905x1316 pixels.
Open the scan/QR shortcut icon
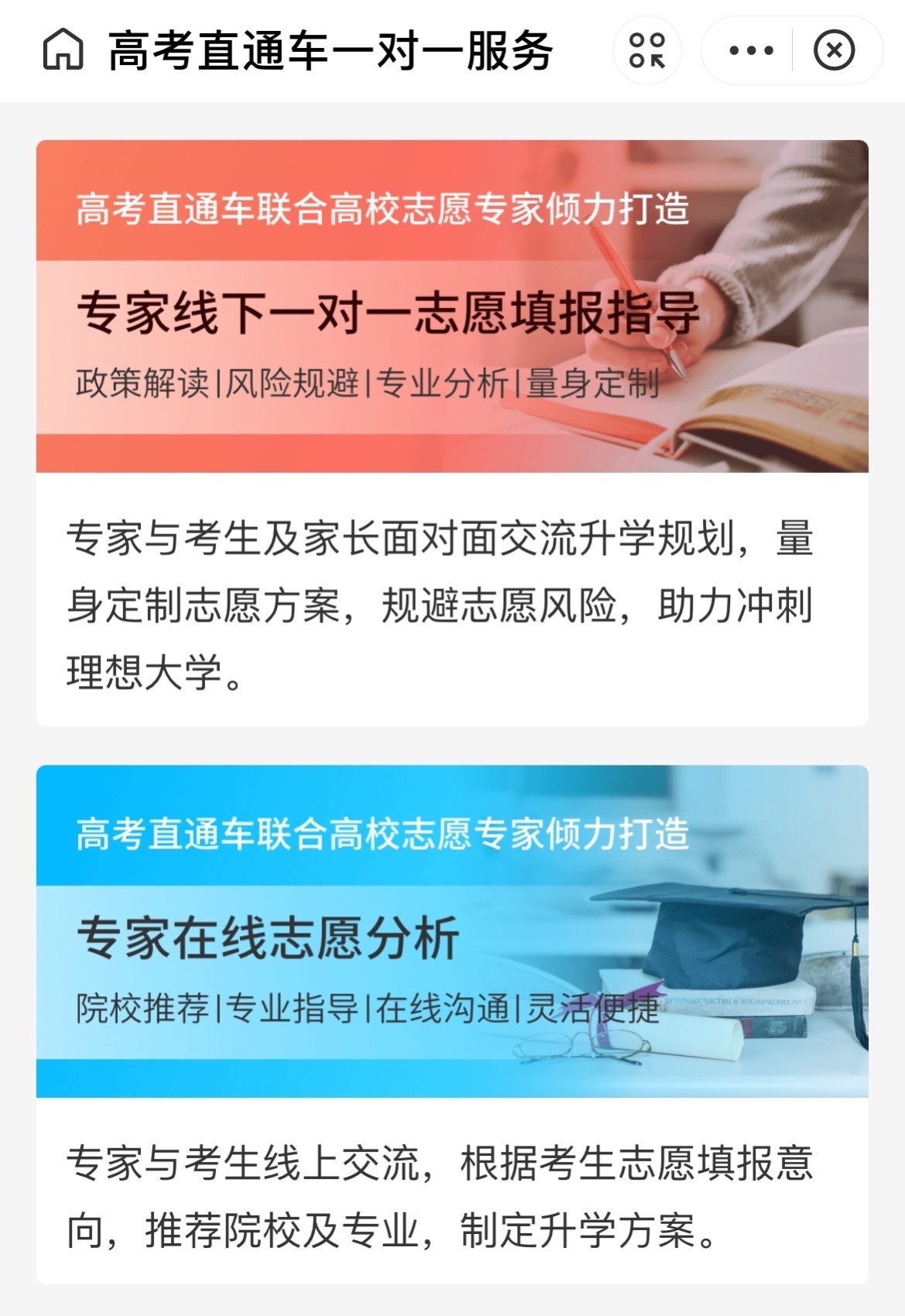[647, 50]
